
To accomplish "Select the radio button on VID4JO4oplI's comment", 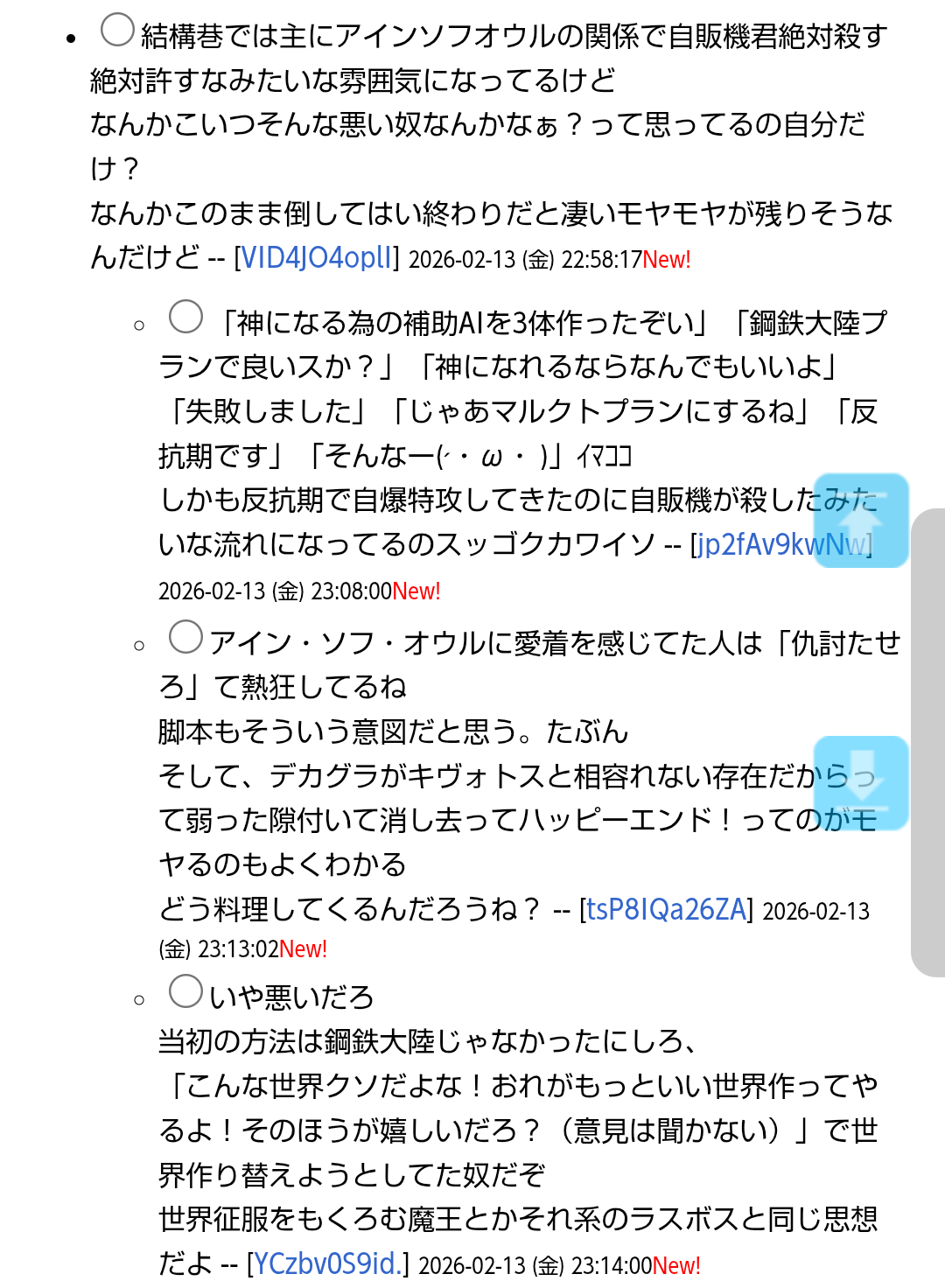I will click(117, 30).
